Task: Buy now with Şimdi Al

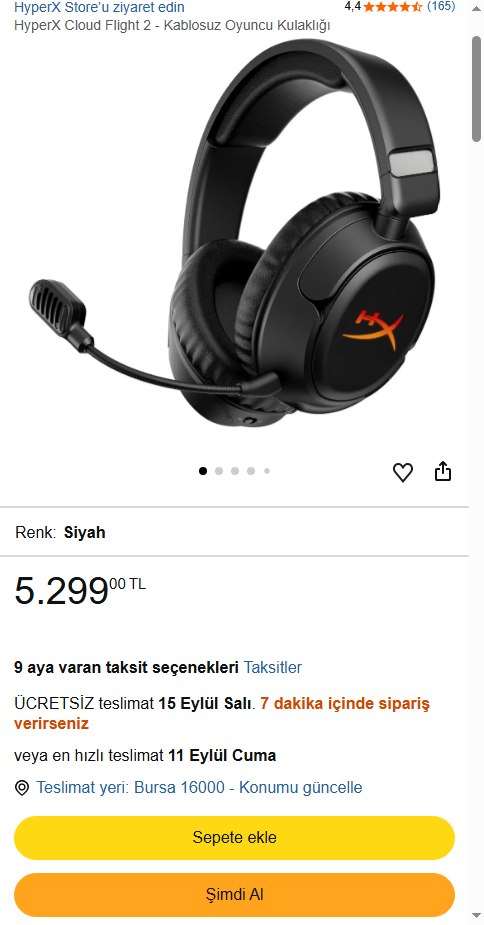Action: 234,894
